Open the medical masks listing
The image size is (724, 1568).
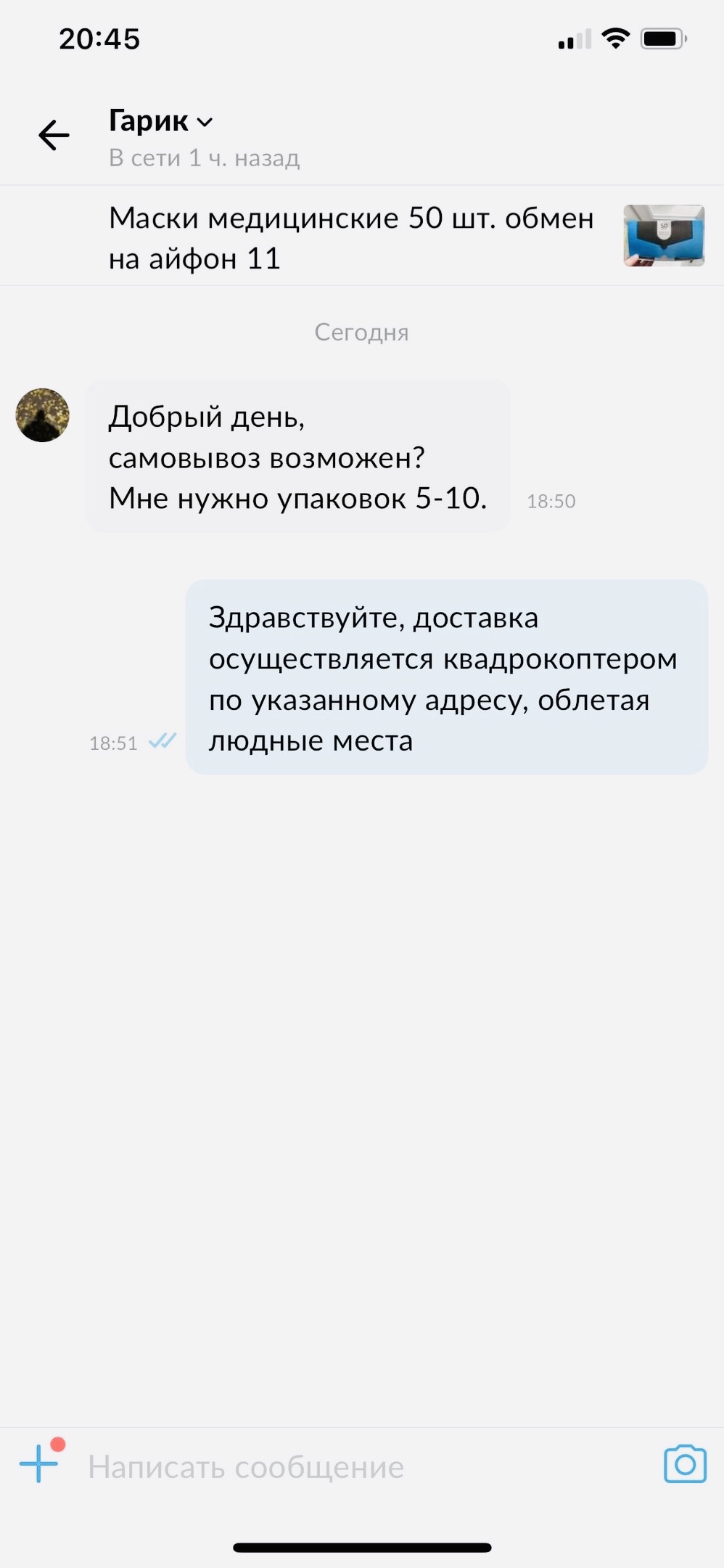pos(351,237)
